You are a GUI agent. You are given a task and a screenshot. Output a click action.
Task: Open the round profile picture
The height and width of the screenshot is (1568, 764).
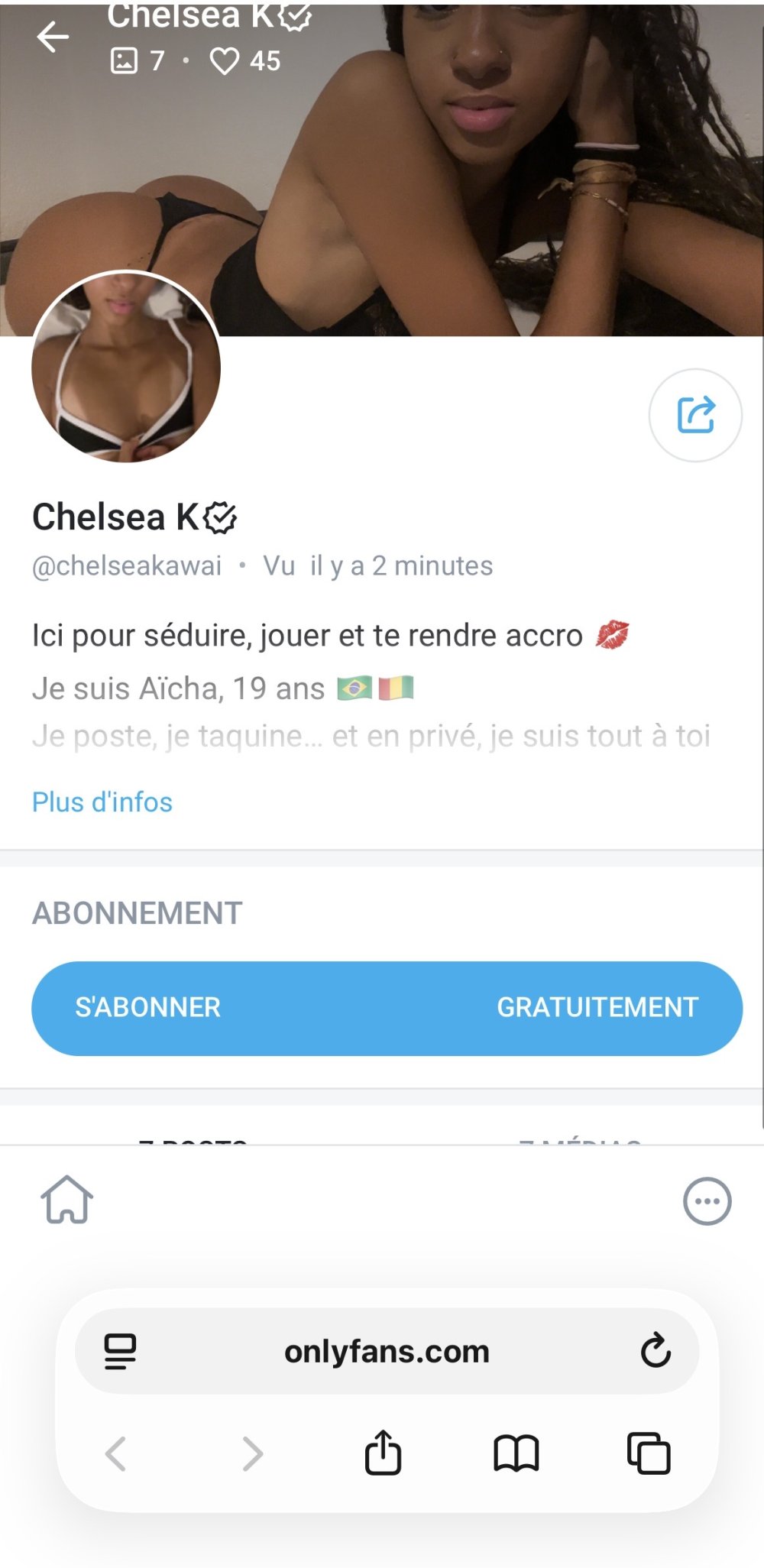pyautogui.click(x=126, y=367)
